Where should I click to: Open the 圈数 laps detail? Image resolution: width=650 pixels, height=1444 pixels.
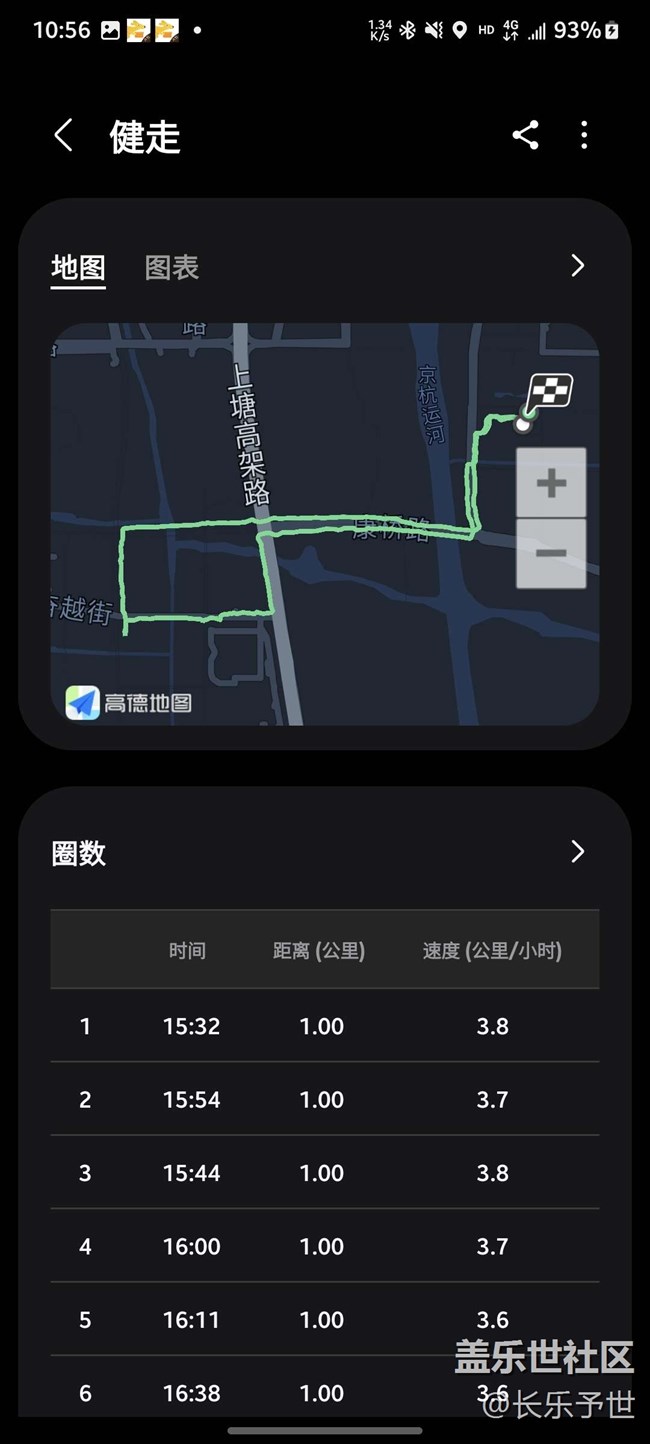tap(577, 852)
